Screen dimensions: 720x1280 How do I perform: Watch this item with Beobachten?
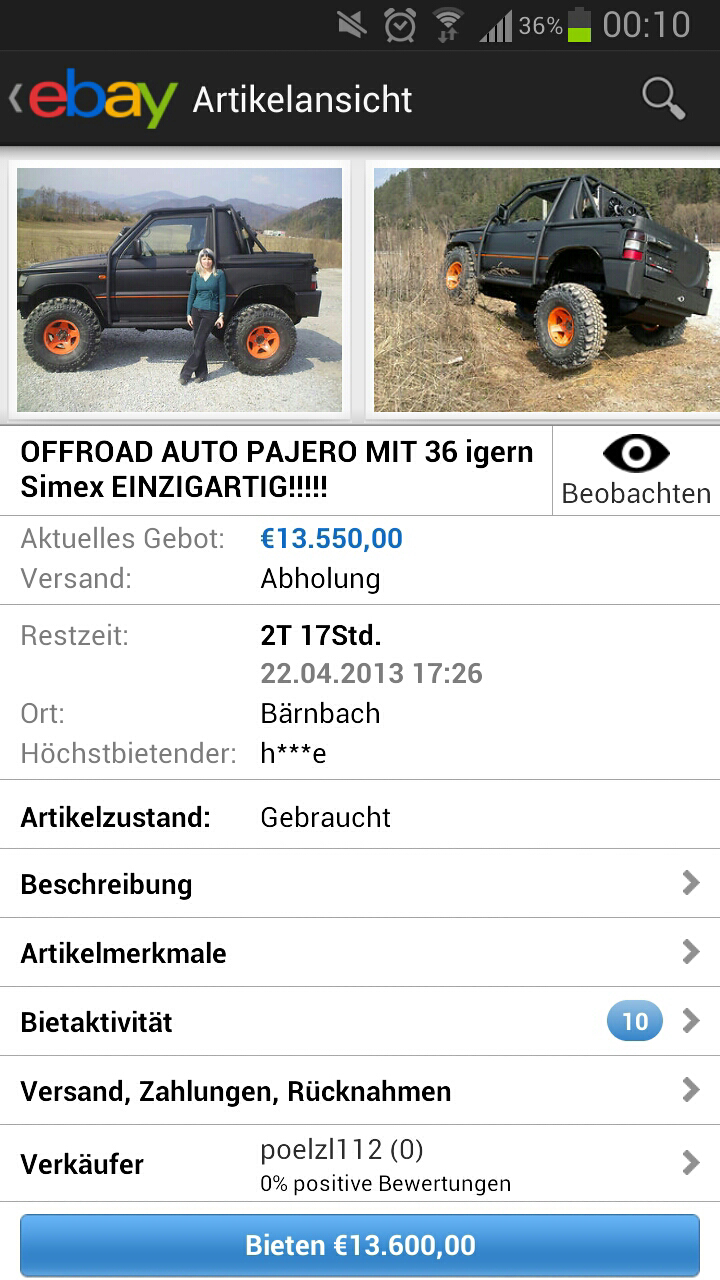[x=636, y=471]
